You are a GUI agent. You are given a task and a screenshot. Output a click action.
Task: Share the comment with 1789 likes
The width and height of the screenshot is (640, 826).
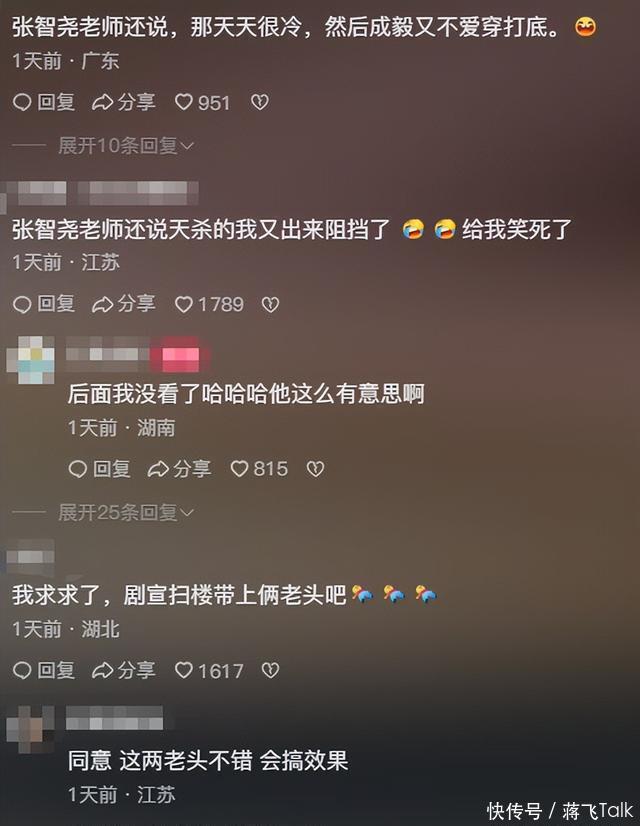pos(124,304)
